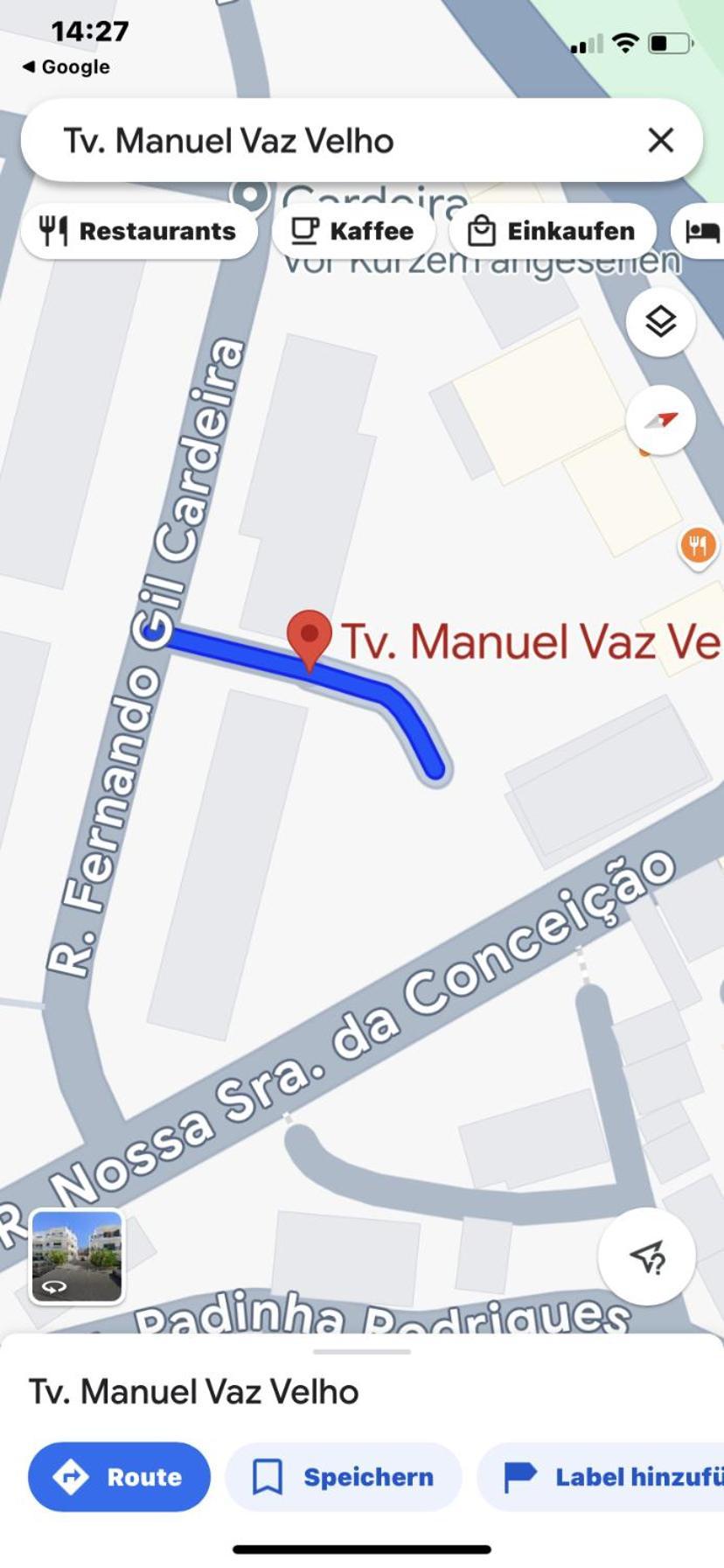724x1568 pixels.
Task: Clear the search with the X
Action: [660, 140]
